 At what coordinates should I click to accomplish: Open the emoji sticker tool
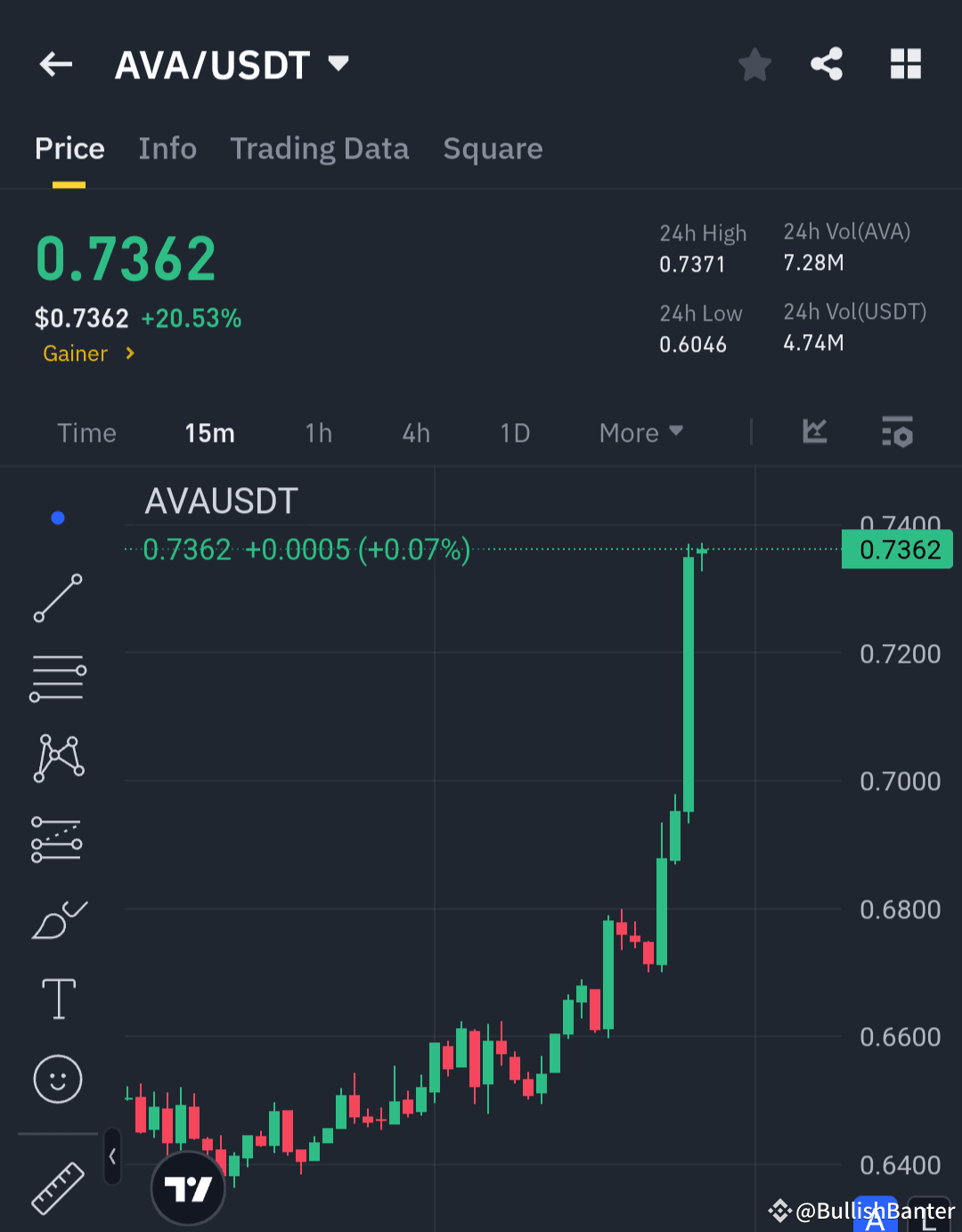pyautogui.click(x=57, y=1079)
